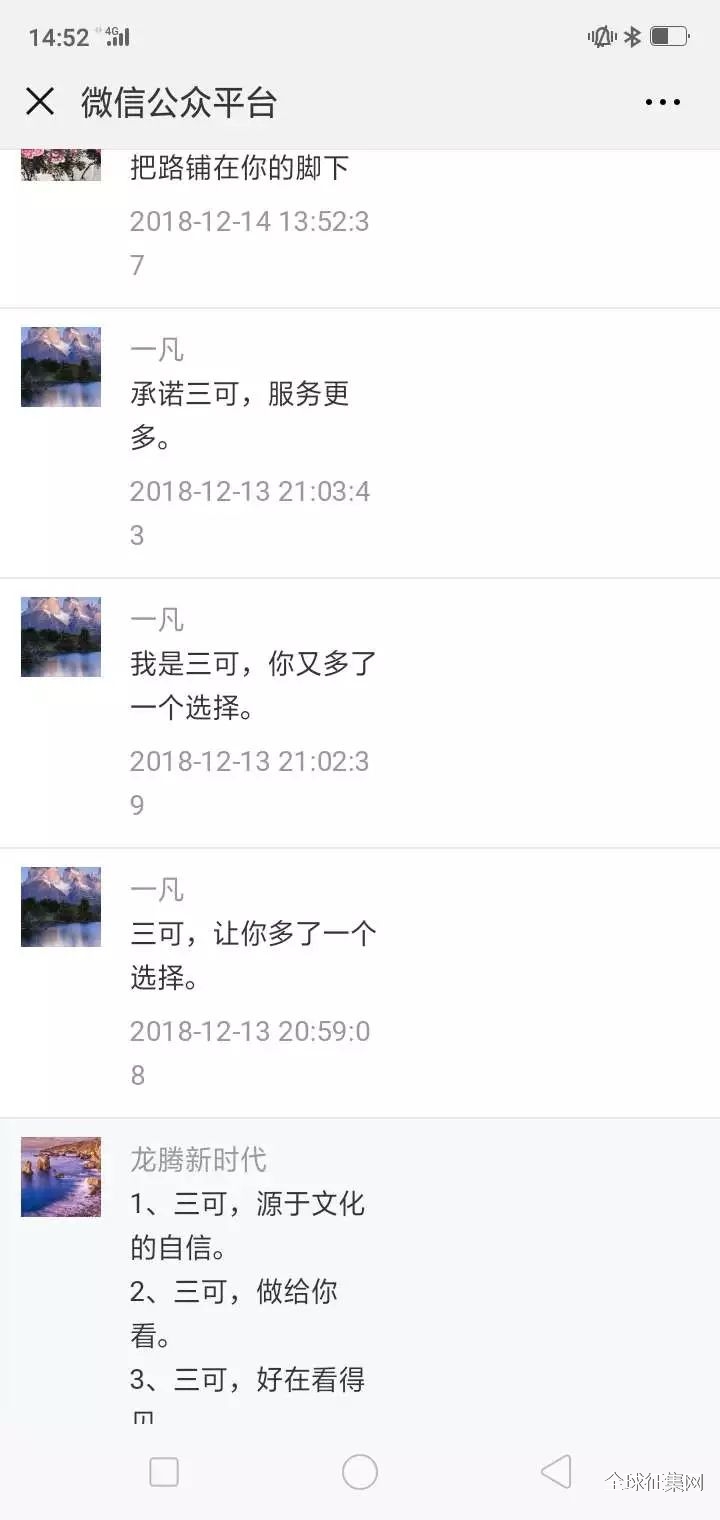Go back with the system back button

coord(556,1472)
